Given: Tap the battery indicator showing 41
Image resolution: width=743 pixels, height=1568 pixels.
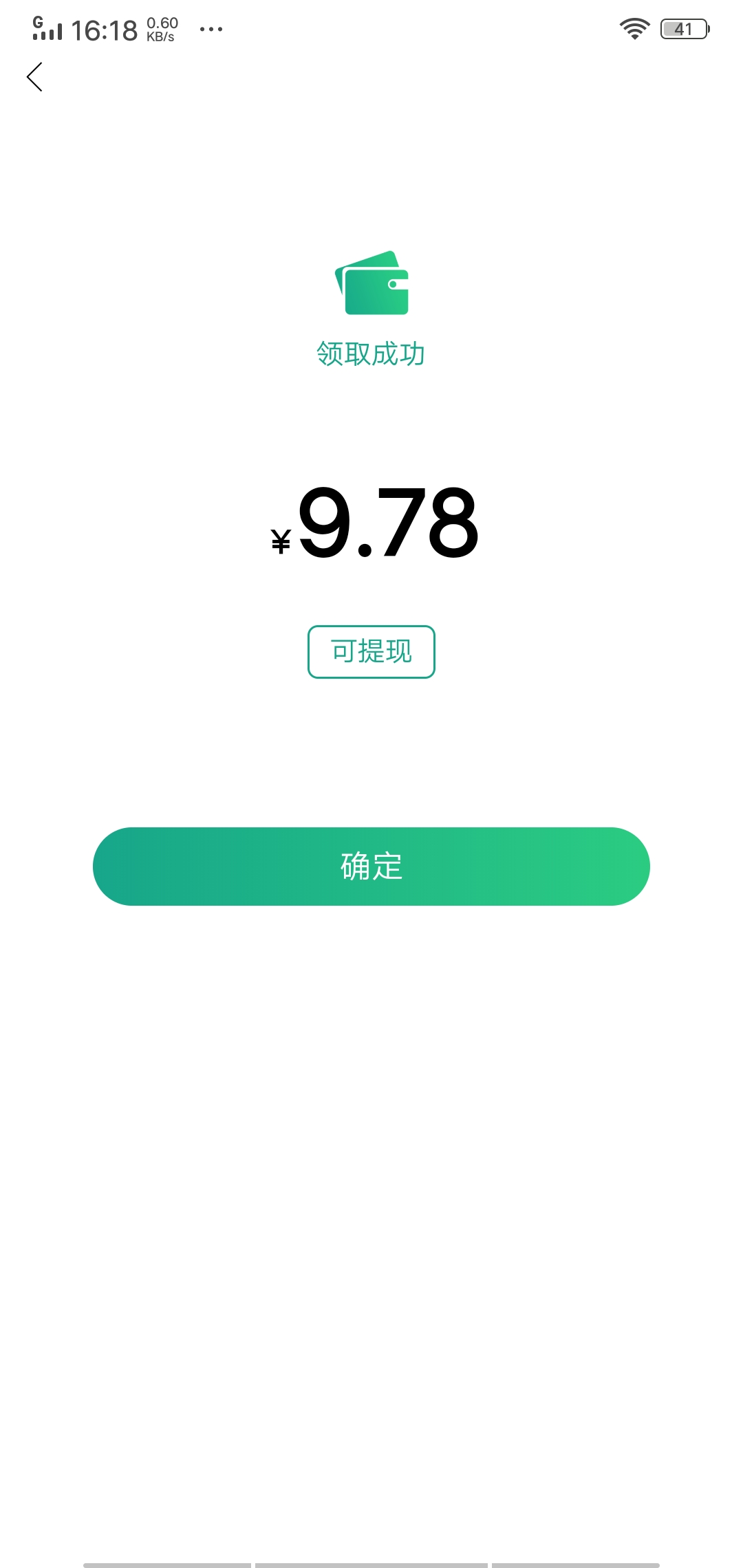Looking at the screenshot, I should point(684,28).
